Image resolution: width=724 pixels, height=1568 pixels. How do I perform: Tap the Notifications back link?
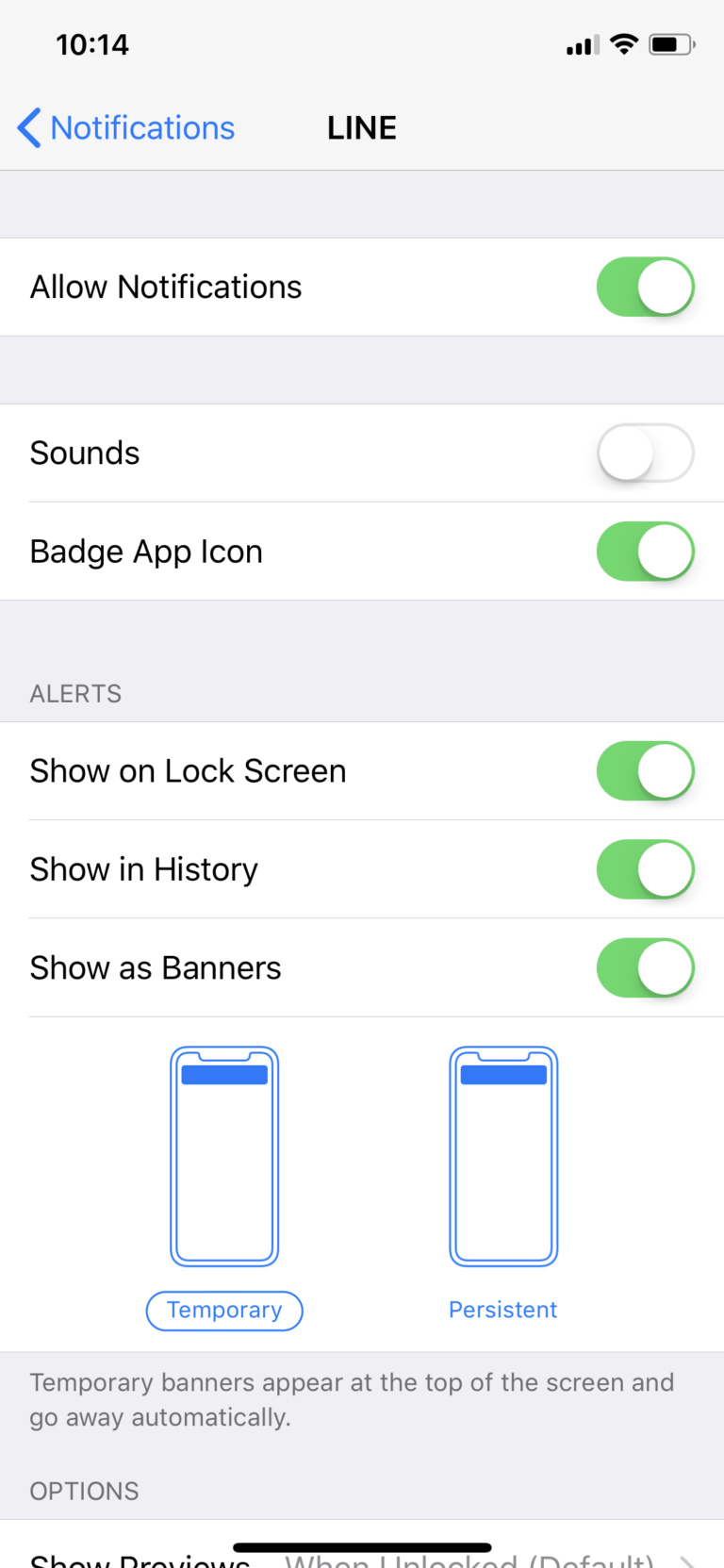141,127
